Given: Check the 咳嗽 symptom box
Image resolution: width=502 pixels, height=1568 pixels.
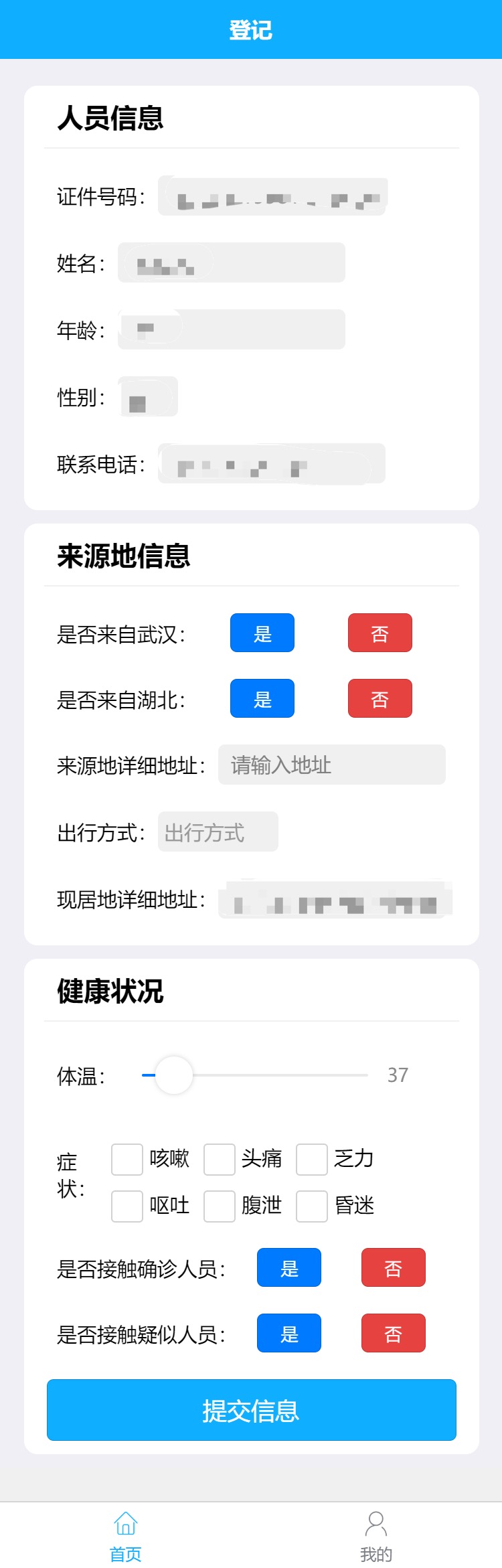Looking at the screenshot, I should point(127,1160).
